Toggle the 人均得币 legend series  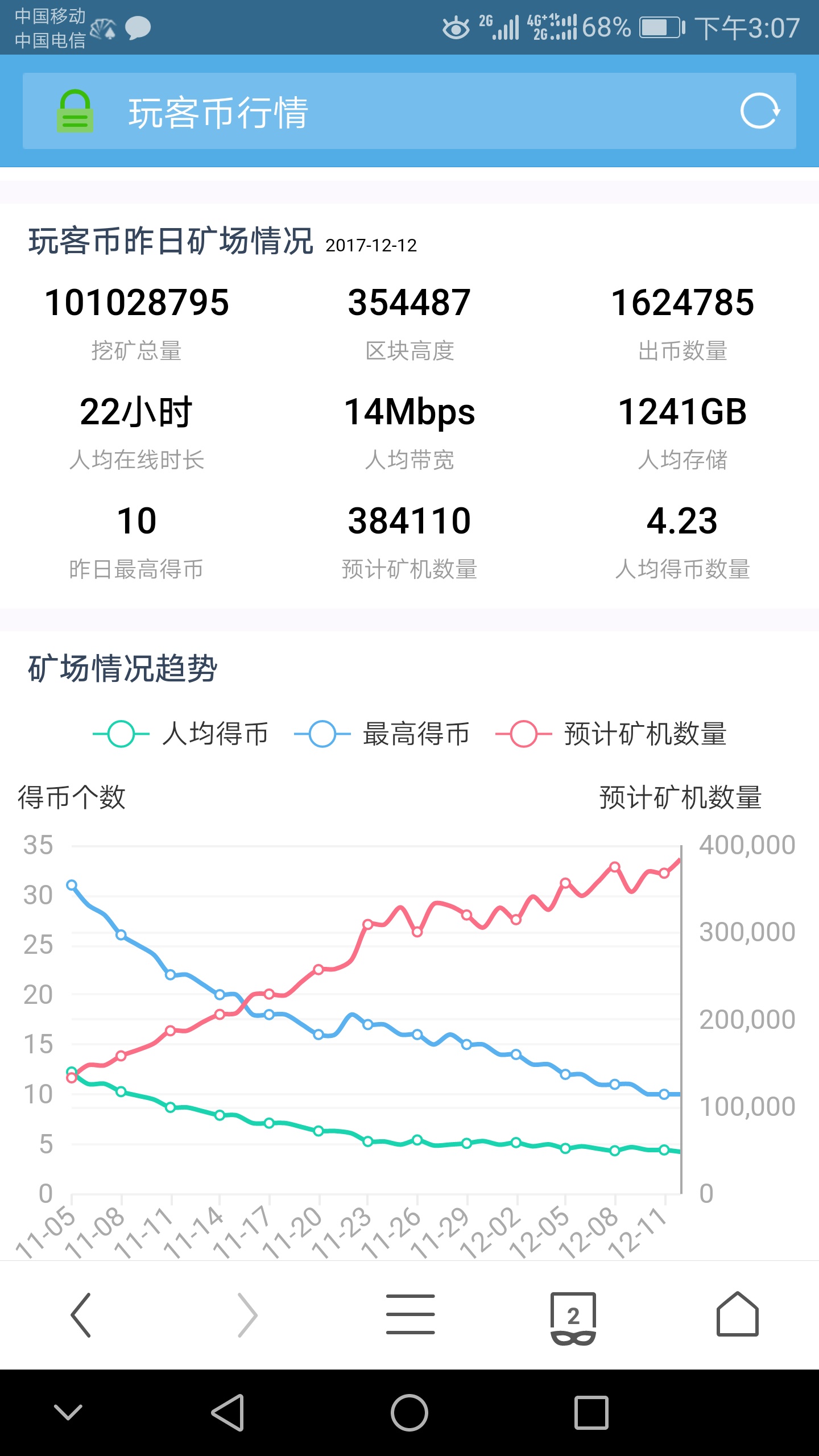[x=180, y=734]
